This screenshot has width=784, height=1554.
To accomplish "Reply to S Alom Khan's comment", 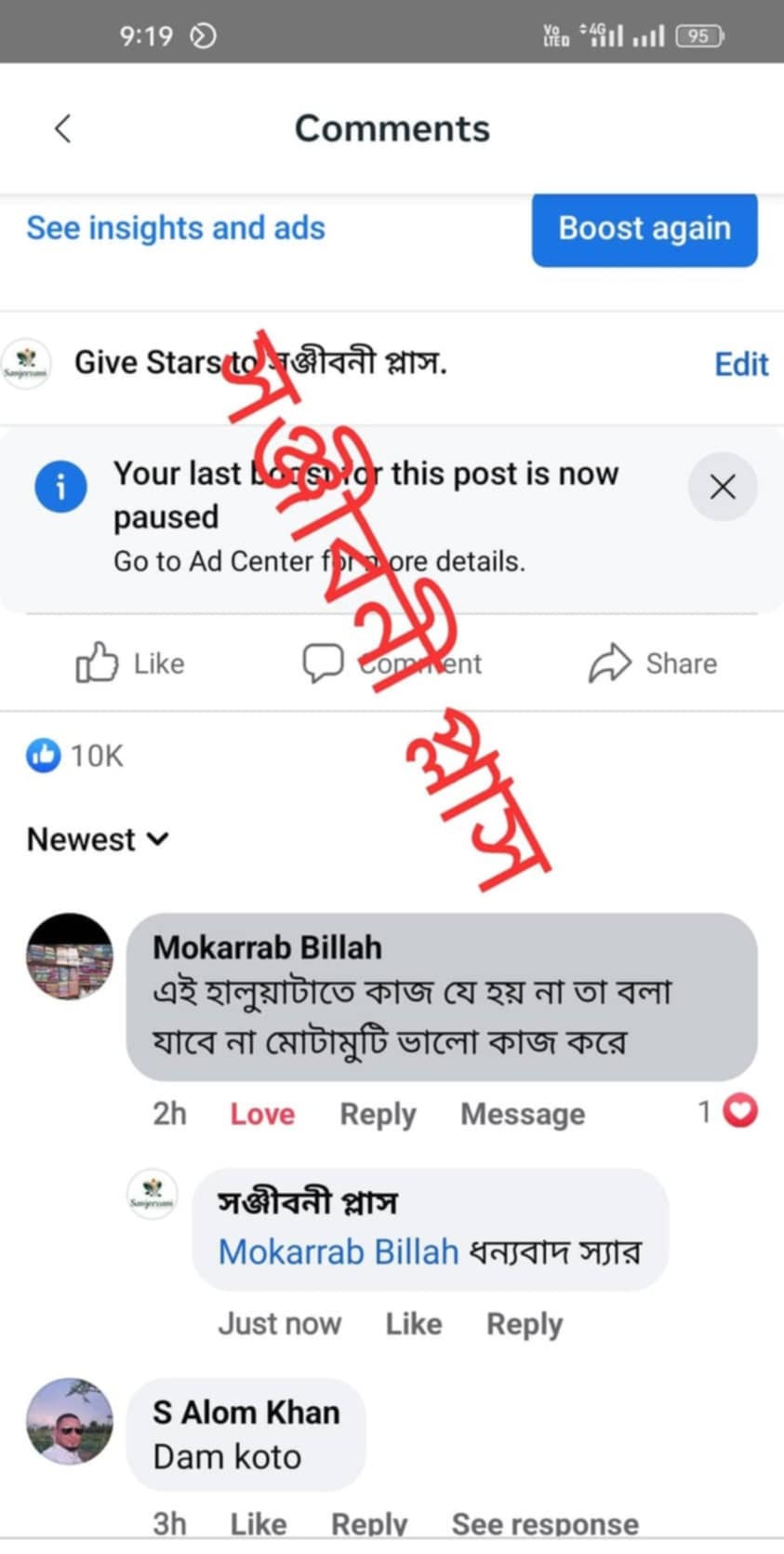I will click(x=369, y=1523).
